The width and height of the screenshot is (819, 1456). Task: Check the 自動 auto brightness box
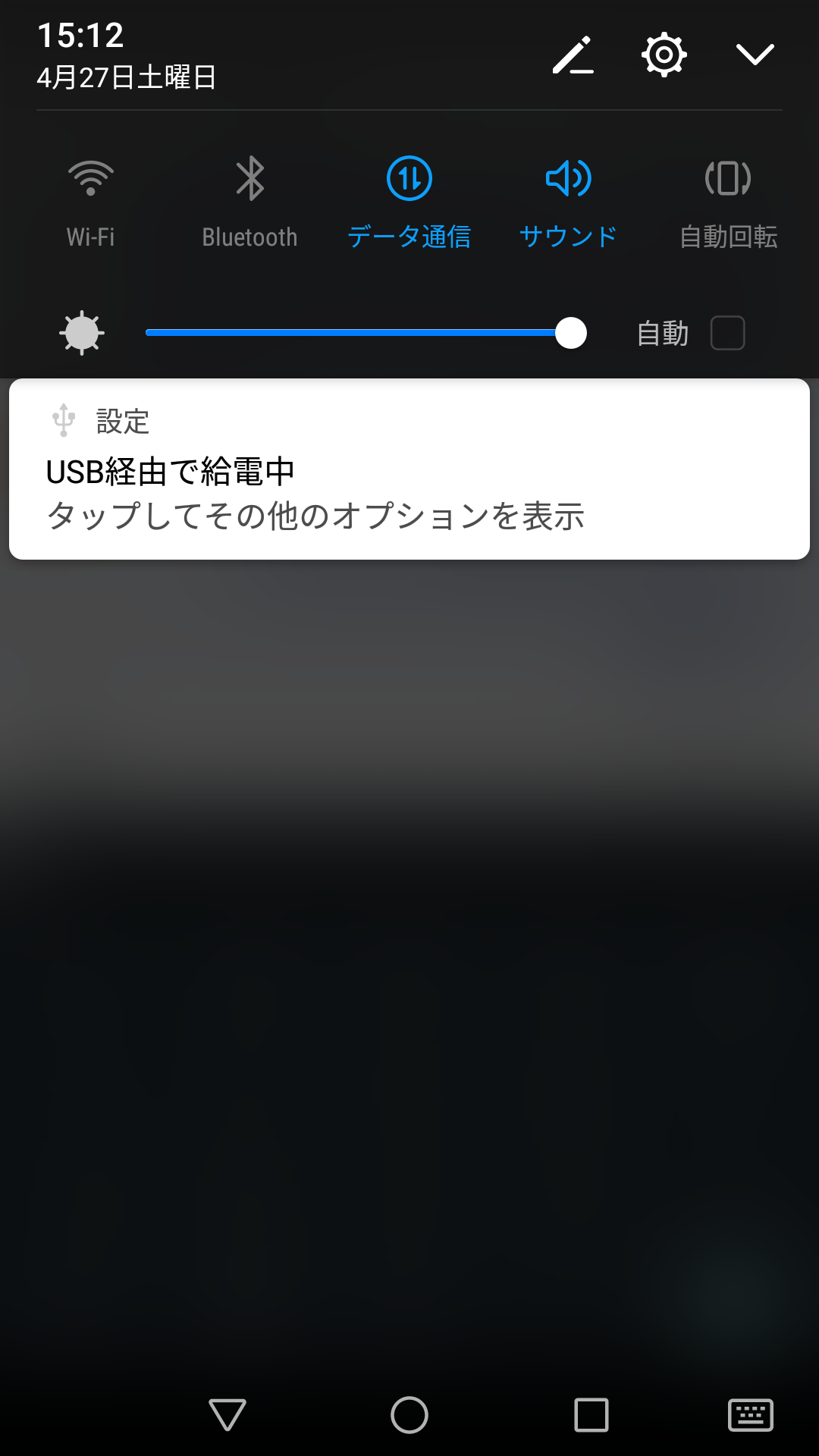point(727,333)
